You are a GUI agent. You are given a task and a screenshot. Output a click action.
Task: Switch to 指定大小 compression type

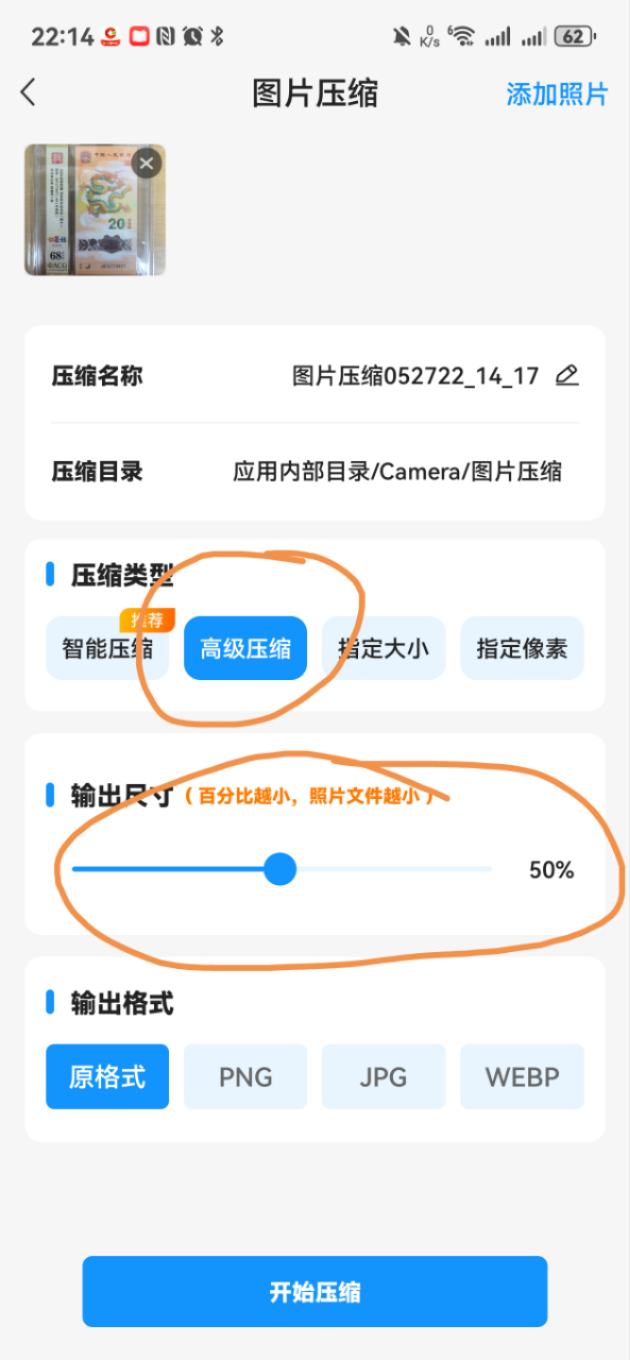[383, 648]
